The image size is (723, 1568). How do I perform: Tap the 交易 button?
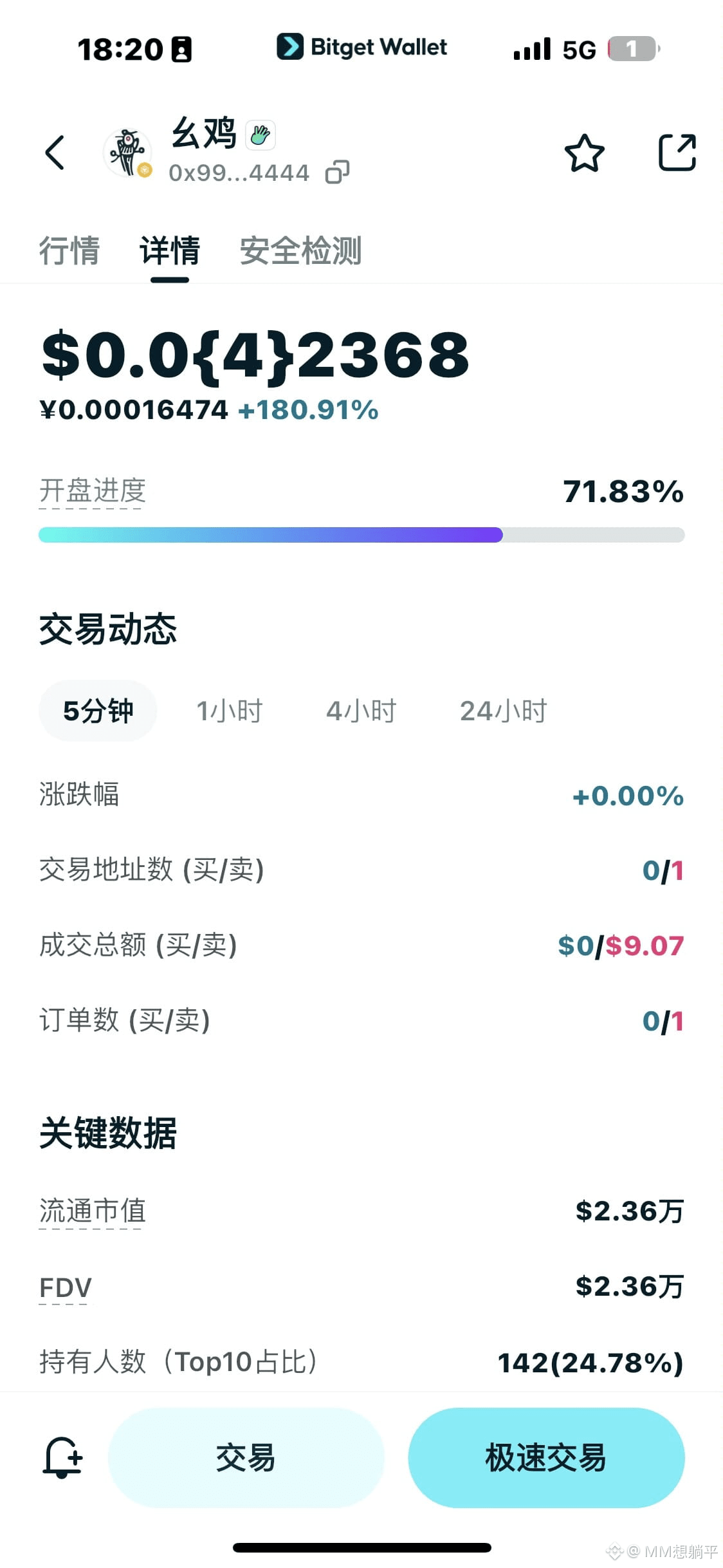246,1457
